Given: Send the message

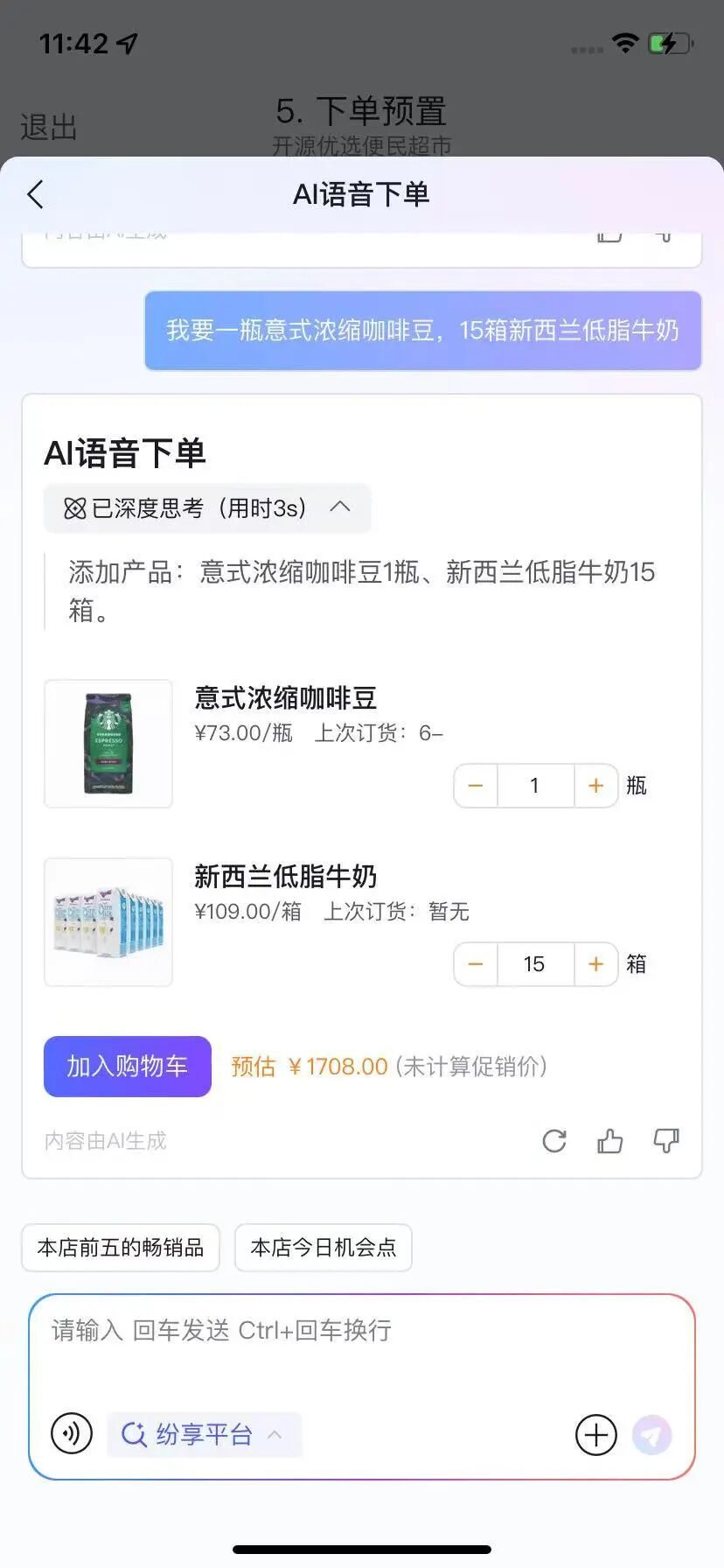Looking at the screenshot, I should (652, 1435).
